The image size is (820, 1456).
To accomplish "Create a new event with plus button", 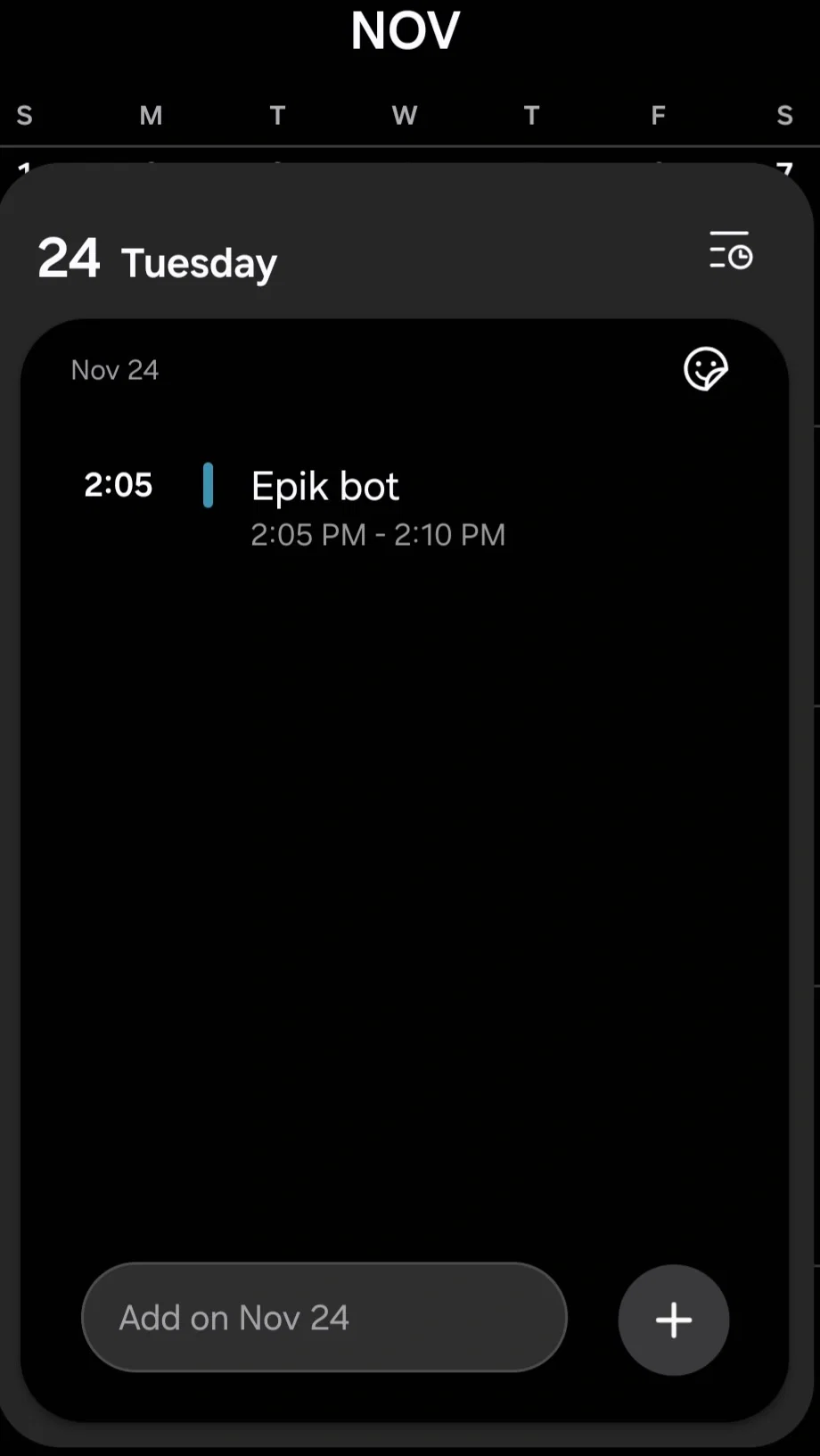I will 674,1320.
